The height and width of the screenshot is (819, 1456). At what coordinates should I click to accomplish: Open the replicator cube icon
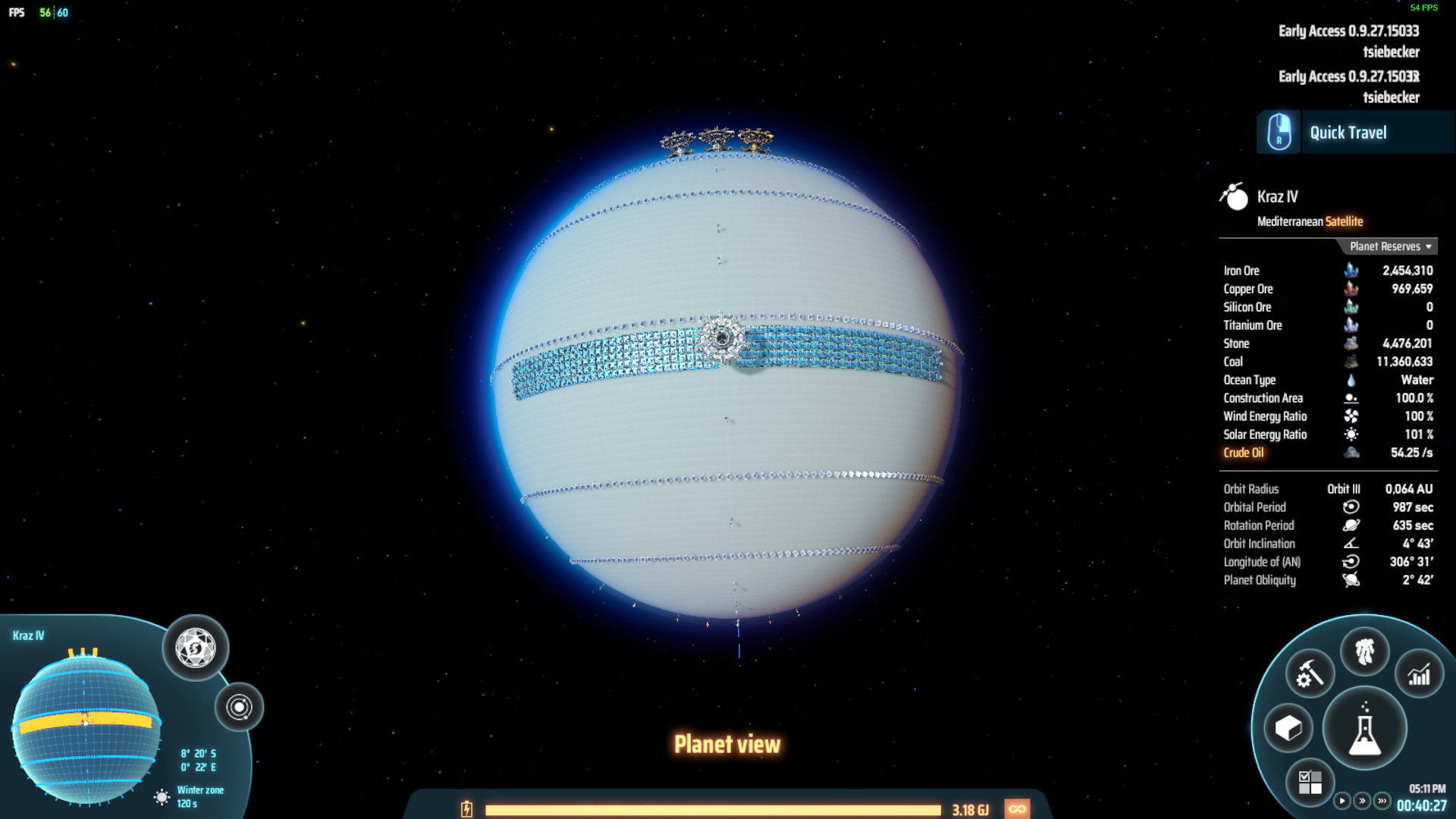coord(1288,729)
